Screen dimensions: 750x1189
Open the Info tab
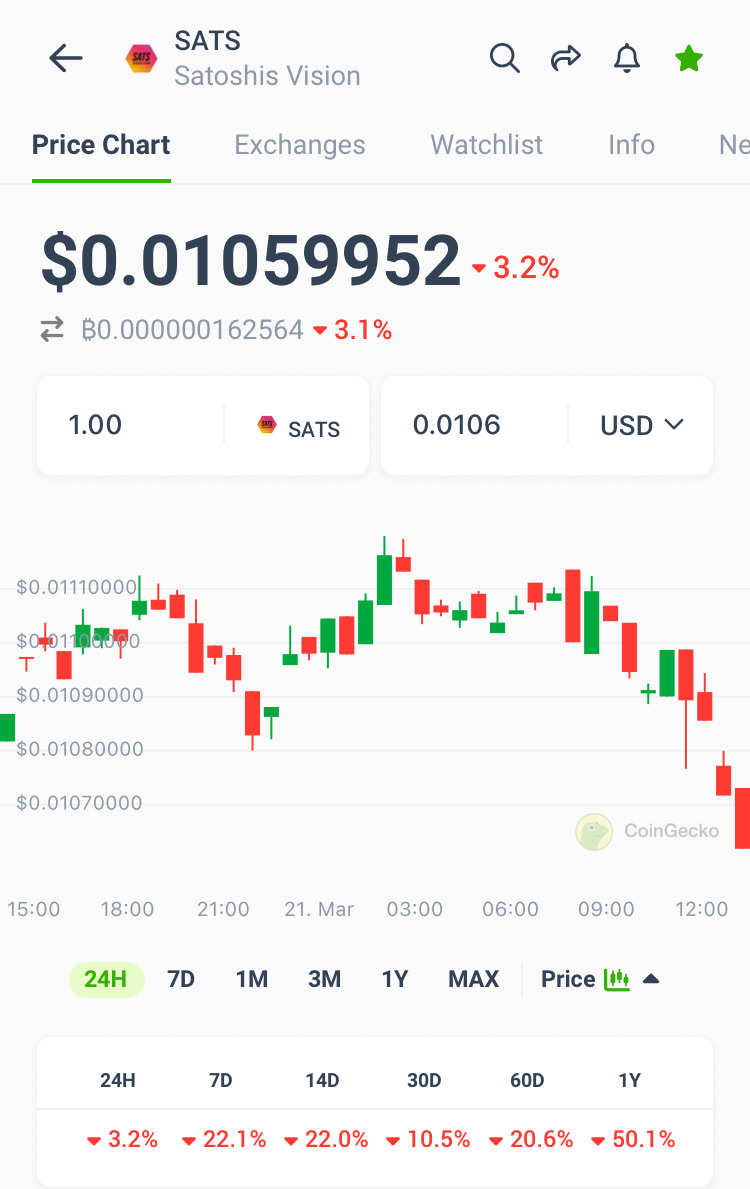coord(631,145)
